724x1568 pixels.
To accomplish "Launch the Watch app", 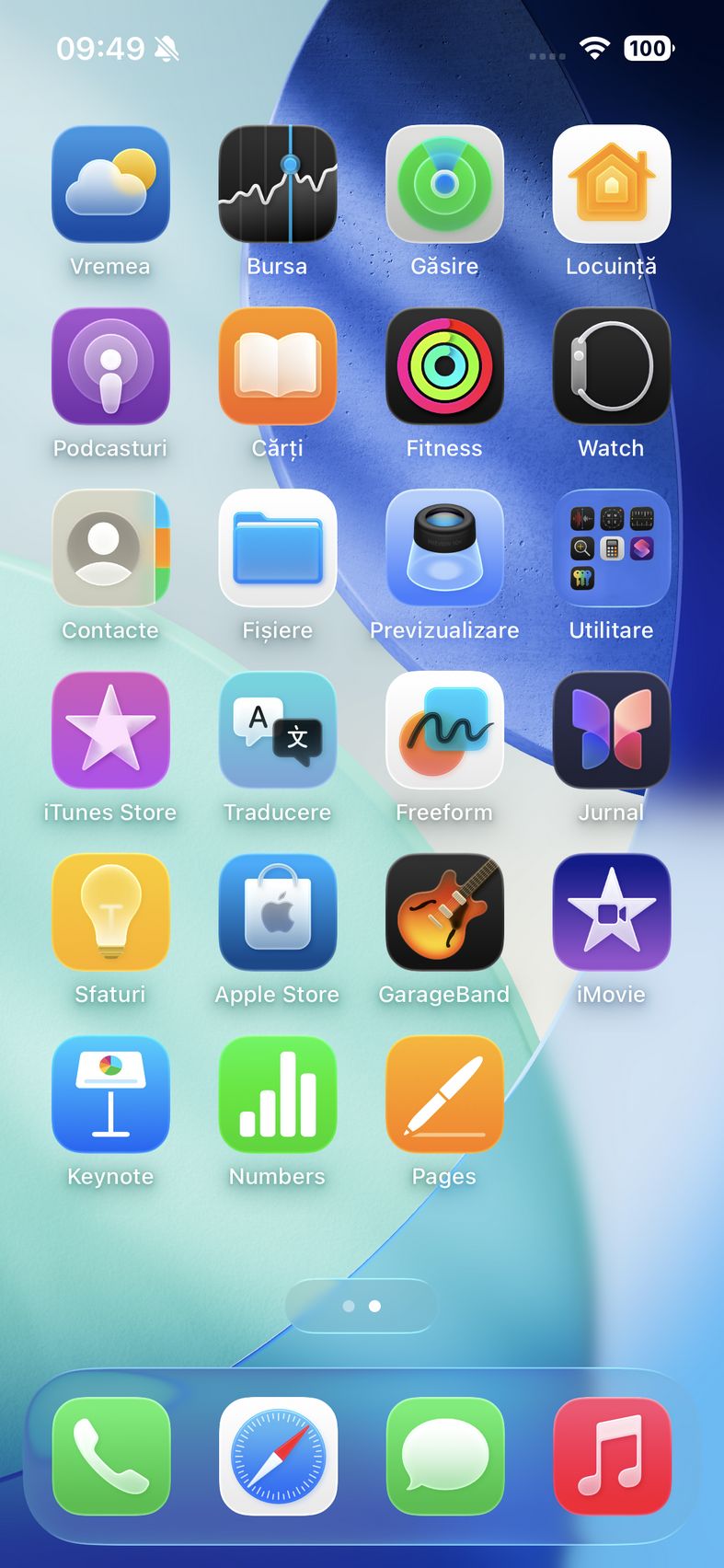I will pos(611,366).
